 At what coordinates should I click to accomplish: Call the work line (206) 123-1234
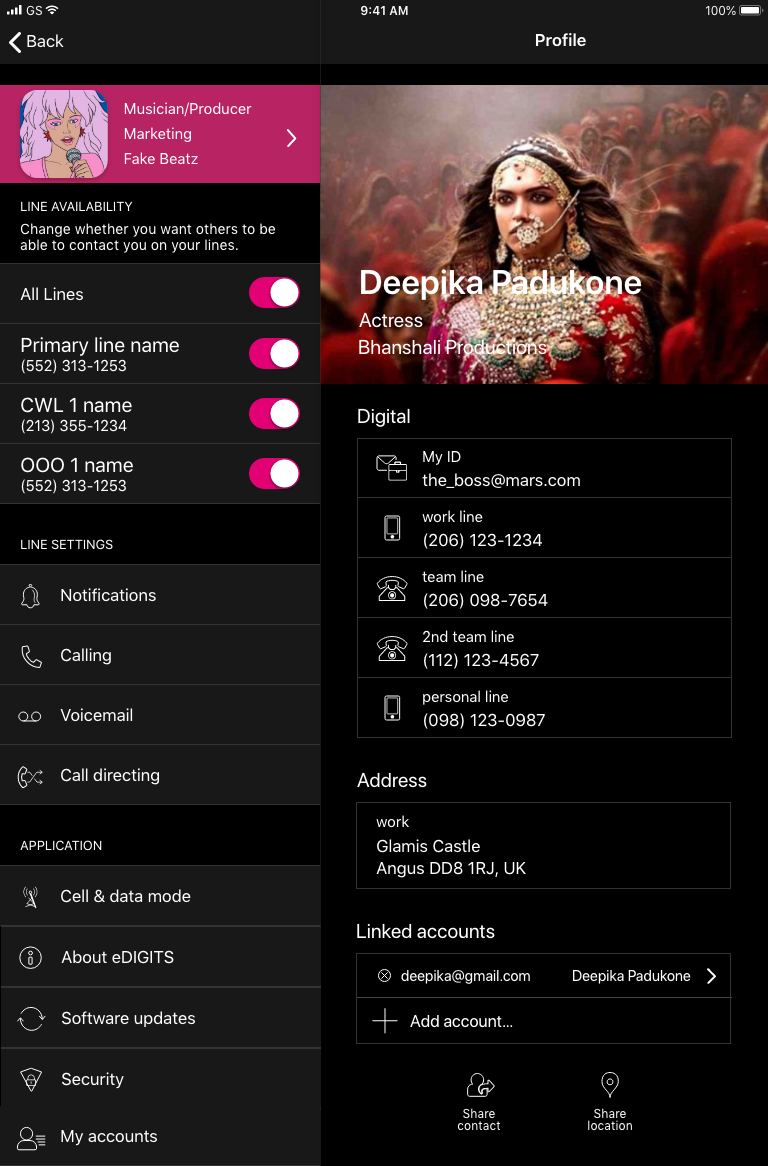tap(544, 528)
